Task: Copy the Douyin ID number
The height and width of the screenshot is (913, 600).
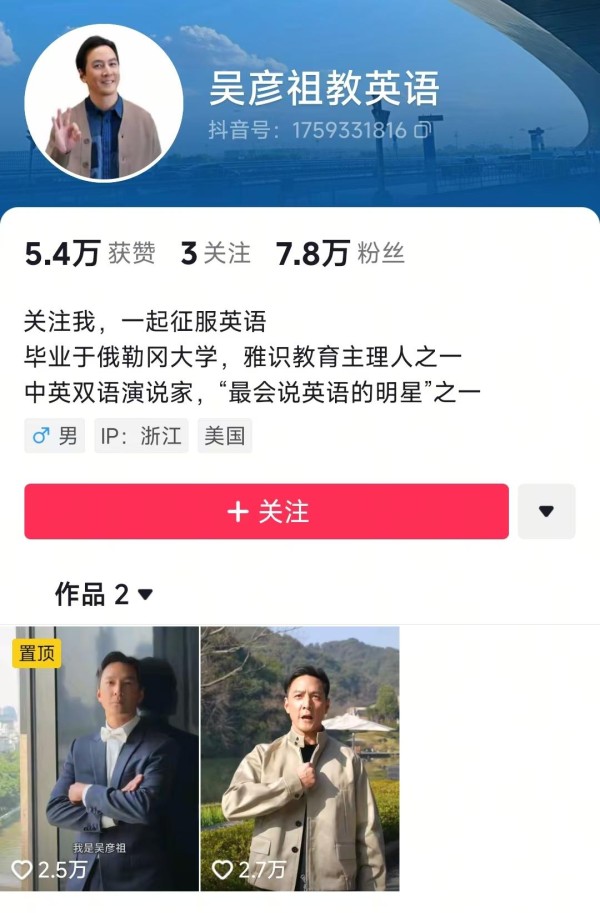Action: pos(423,130)
